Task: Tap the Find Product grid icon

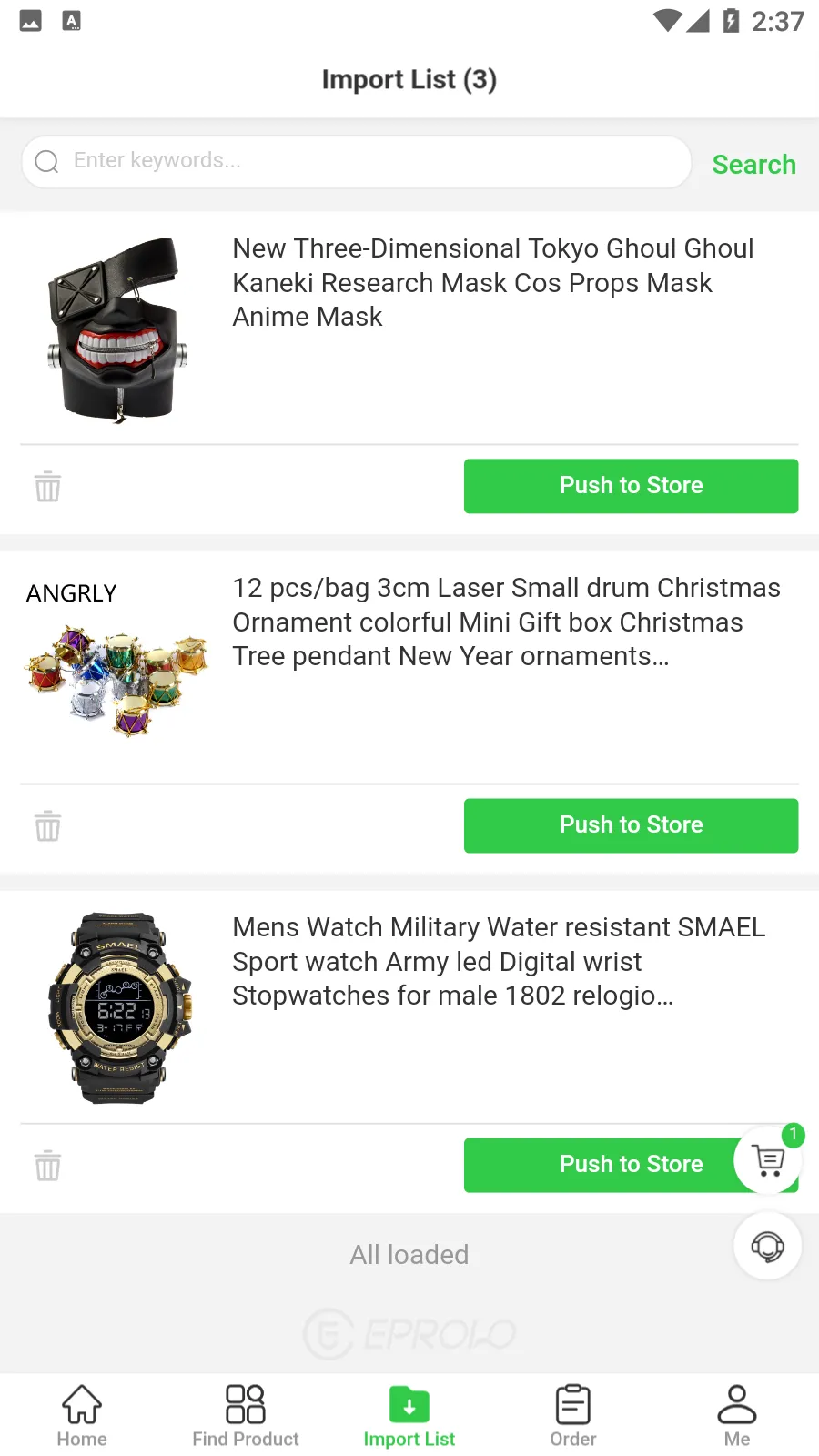Action: [x=245, y=1403]
